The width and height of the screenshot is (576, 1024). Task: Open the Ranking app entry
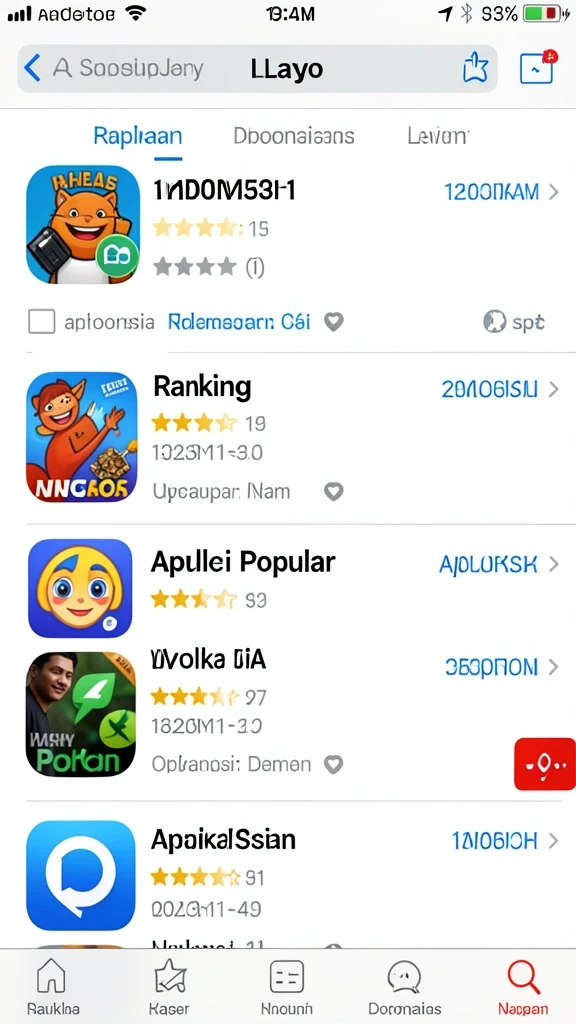click(288, 437)
